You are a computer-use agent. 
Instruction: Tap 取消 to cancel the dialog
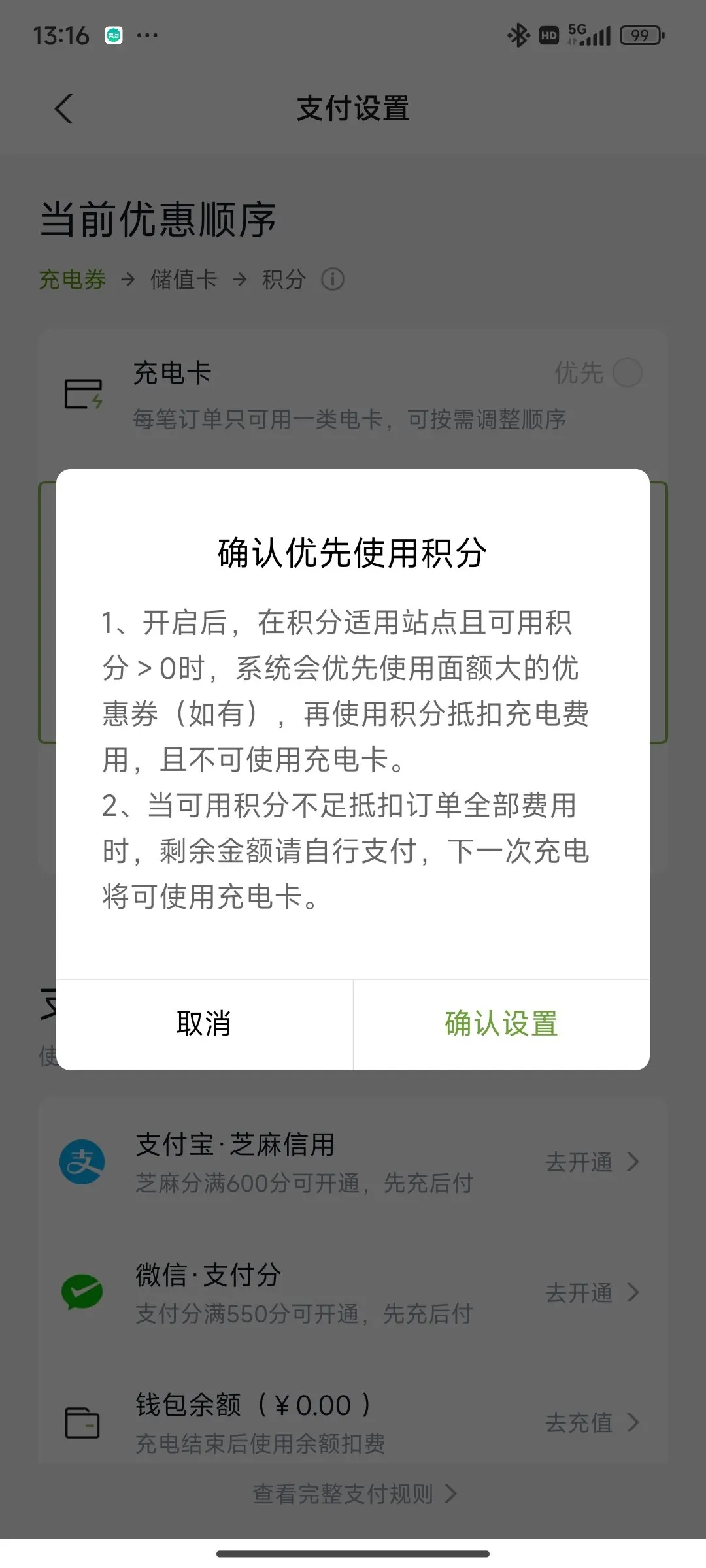click(204, 1024)
